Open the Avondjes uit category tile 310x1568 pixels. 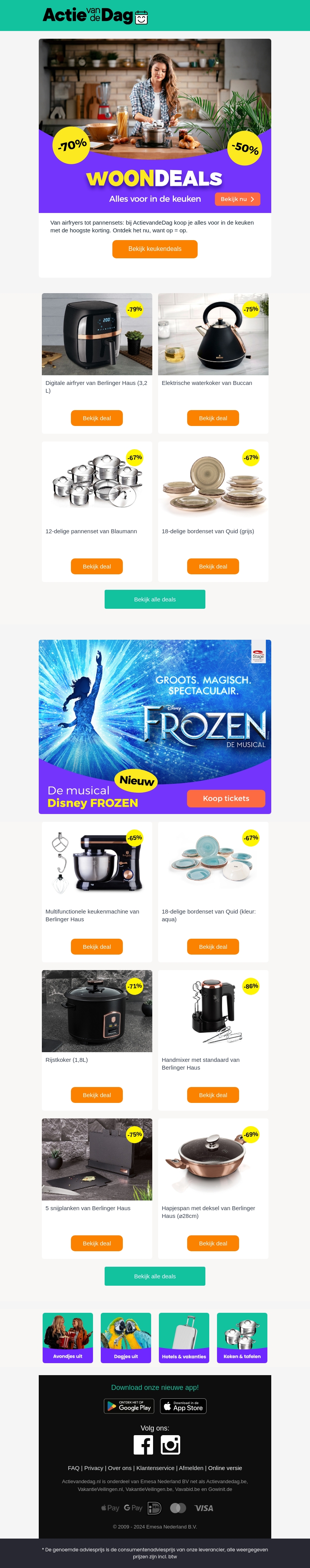67,1337
